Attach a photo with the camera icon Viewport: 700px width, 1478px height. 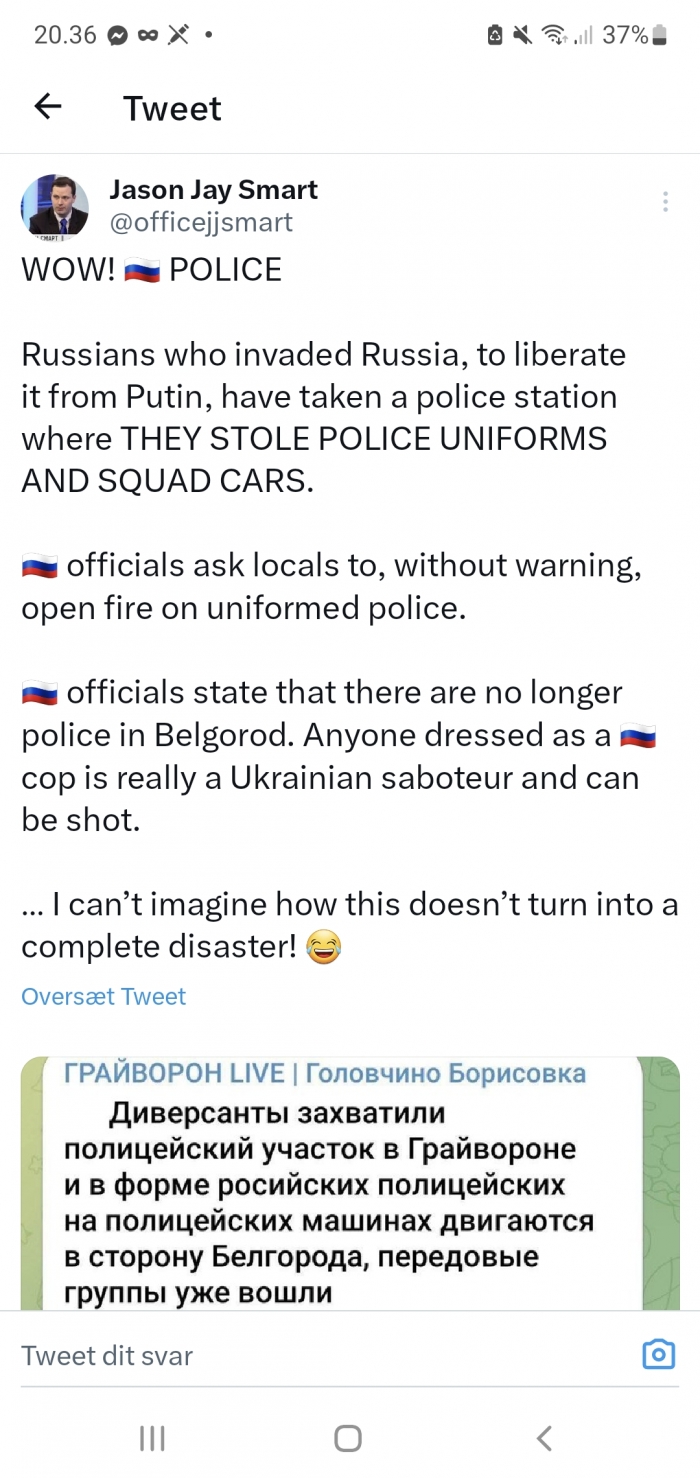tap(658, 1355)
